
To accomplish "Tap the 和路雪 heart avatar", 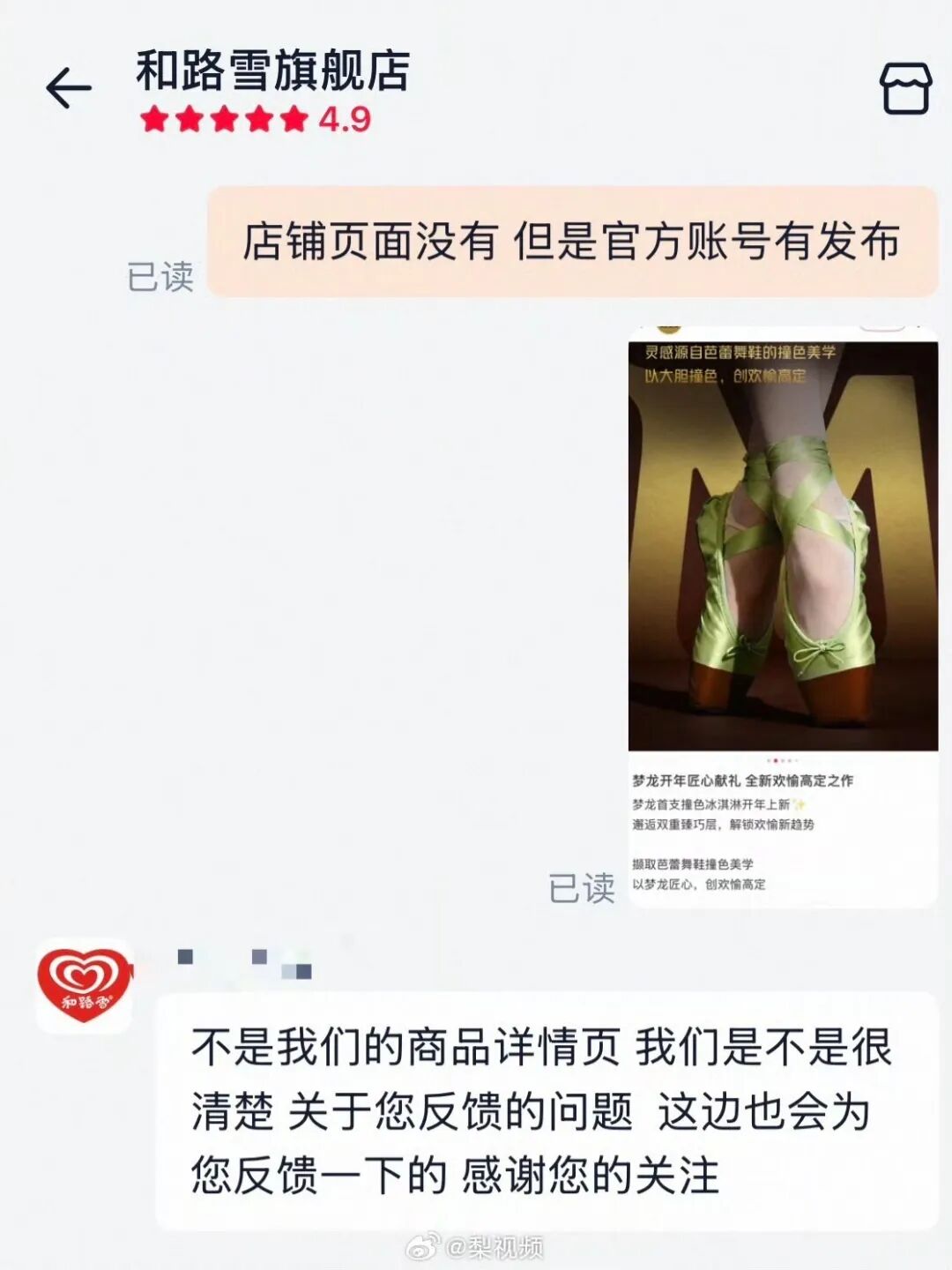I will click(x=85, y=986).
